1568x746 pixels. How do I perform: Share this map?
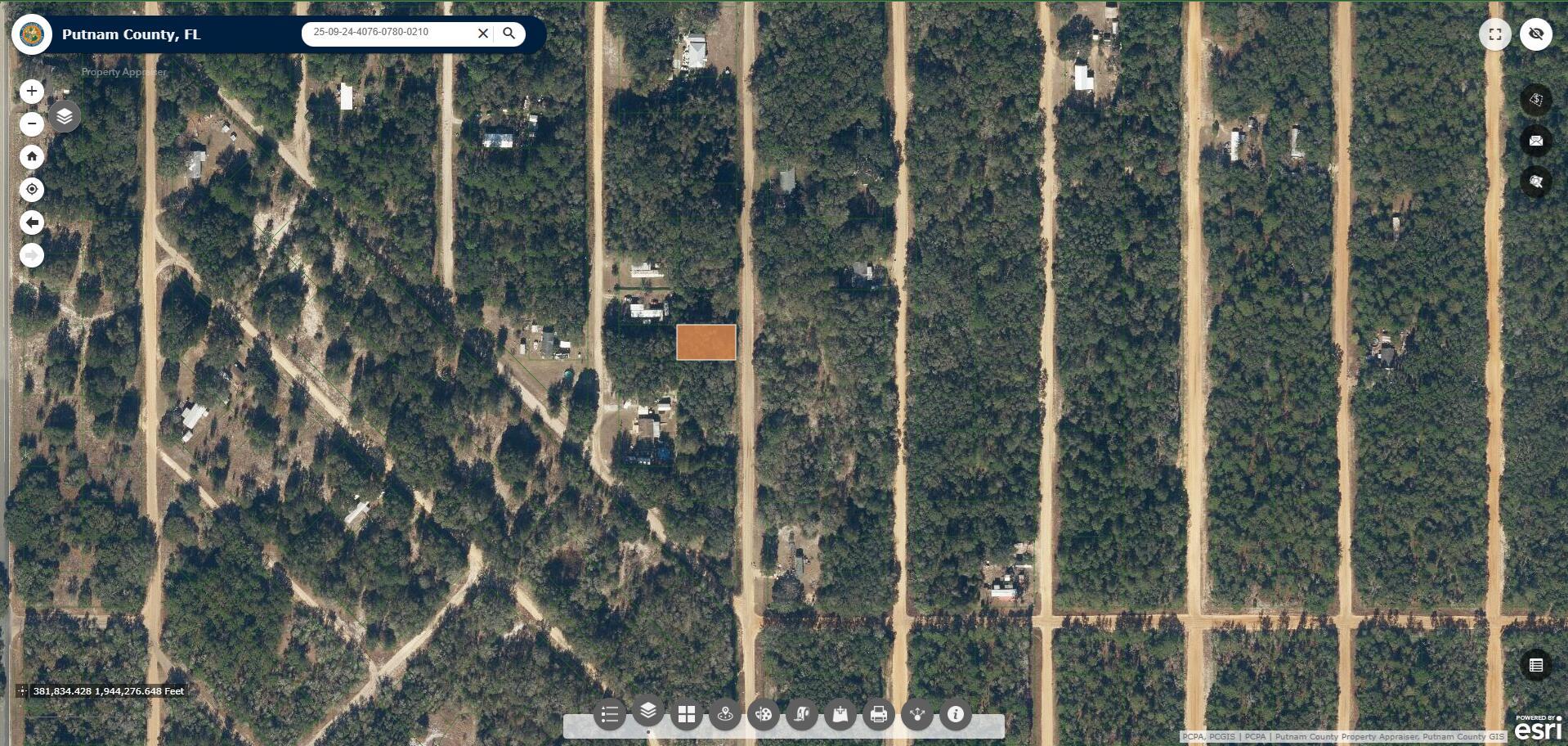917,715
